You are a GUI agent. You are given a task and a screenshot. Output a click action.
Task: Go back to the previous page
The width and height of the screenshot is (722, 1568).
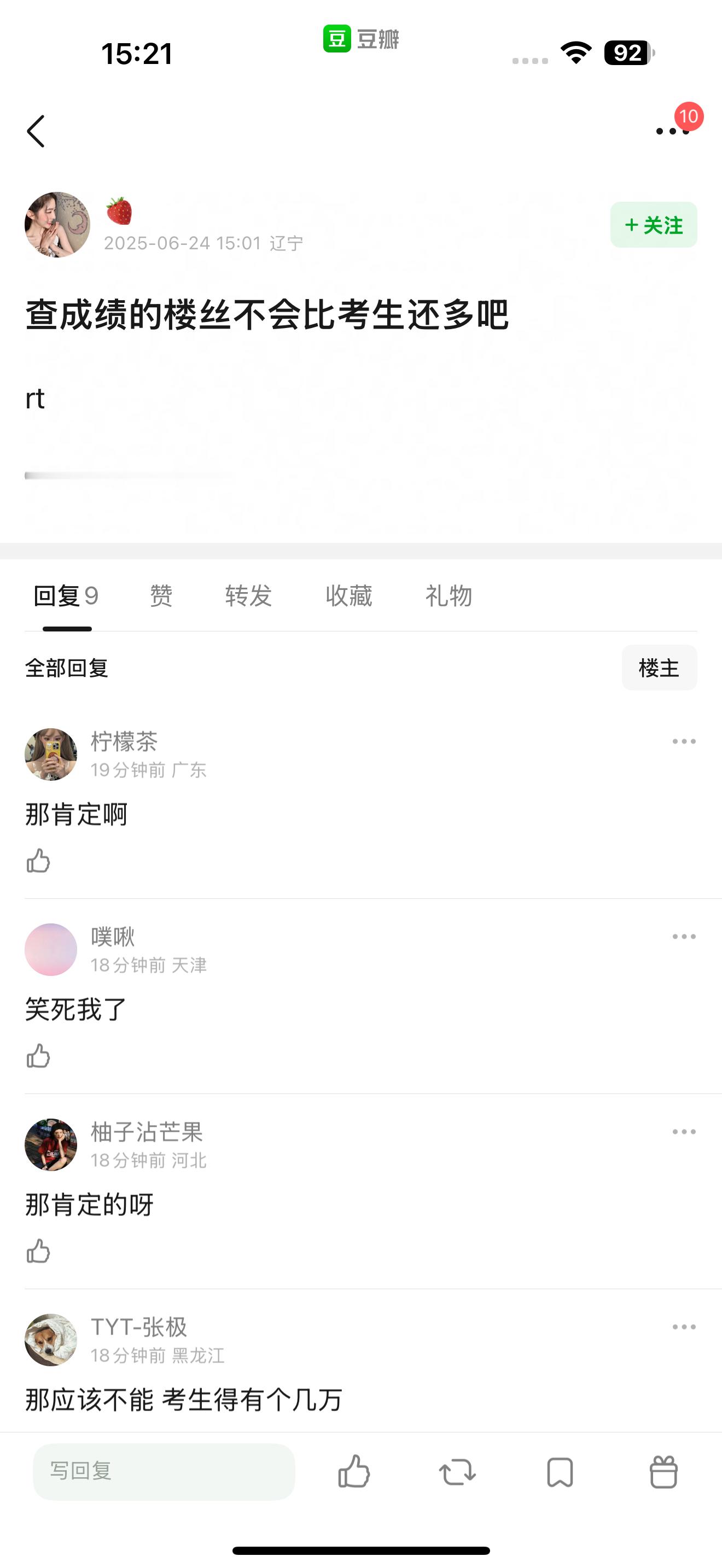click(x=37, y=131)
